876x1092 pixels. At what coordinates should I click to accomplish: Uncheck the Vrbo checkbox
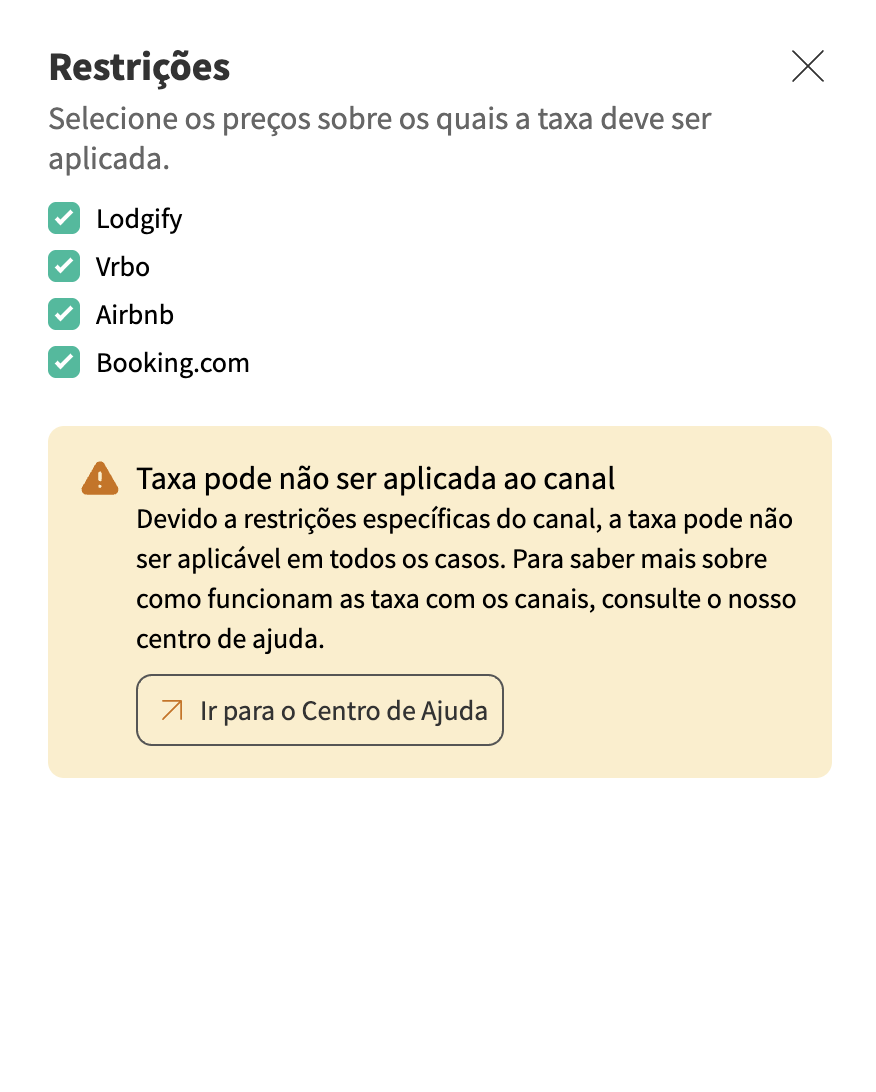(x=64, y=266)
